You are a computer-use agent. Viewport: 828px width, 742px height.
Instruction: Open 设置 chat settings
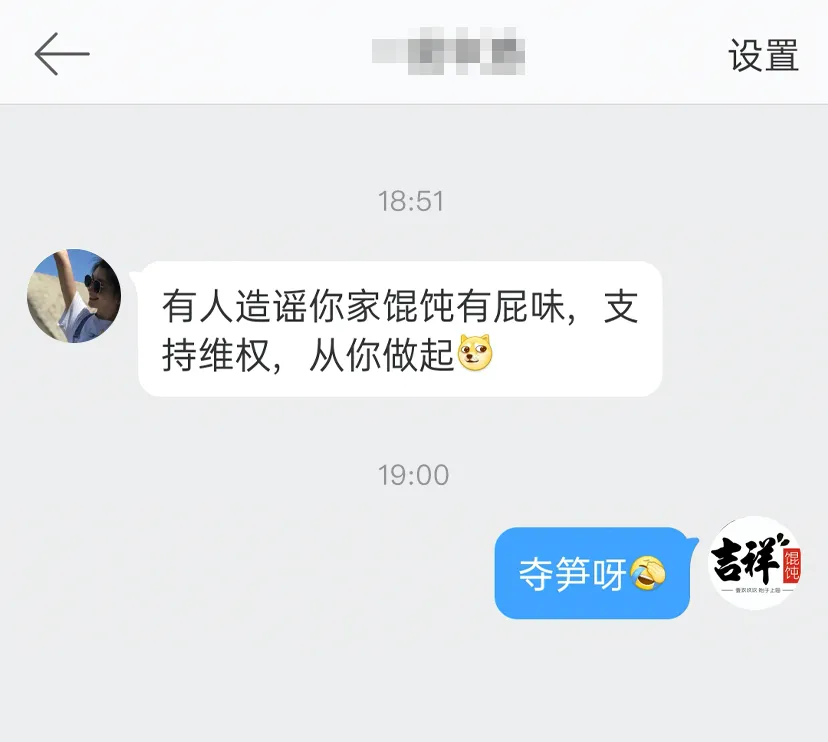(x=763, y=55)
